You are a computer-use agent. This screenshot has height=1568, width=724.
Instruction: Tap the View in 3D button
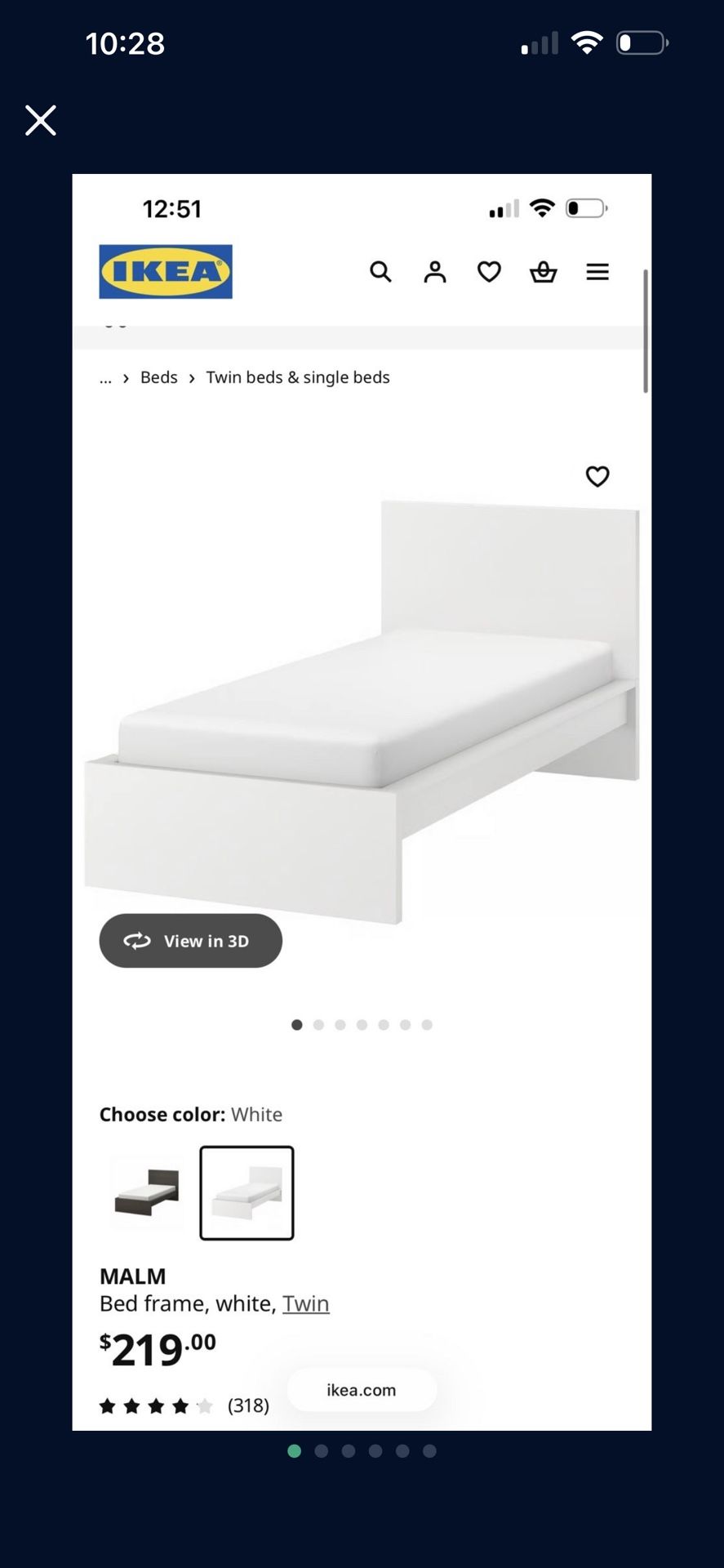190,941
